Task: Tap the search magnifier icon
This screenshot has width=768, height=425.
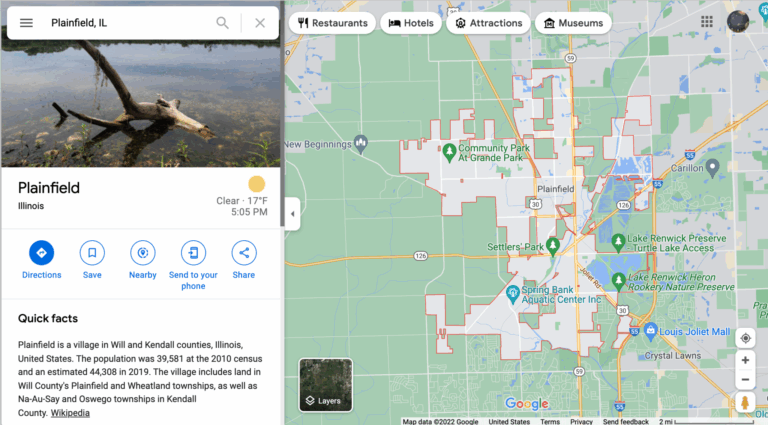Action: pyautogui.click(x=222, y=22)
